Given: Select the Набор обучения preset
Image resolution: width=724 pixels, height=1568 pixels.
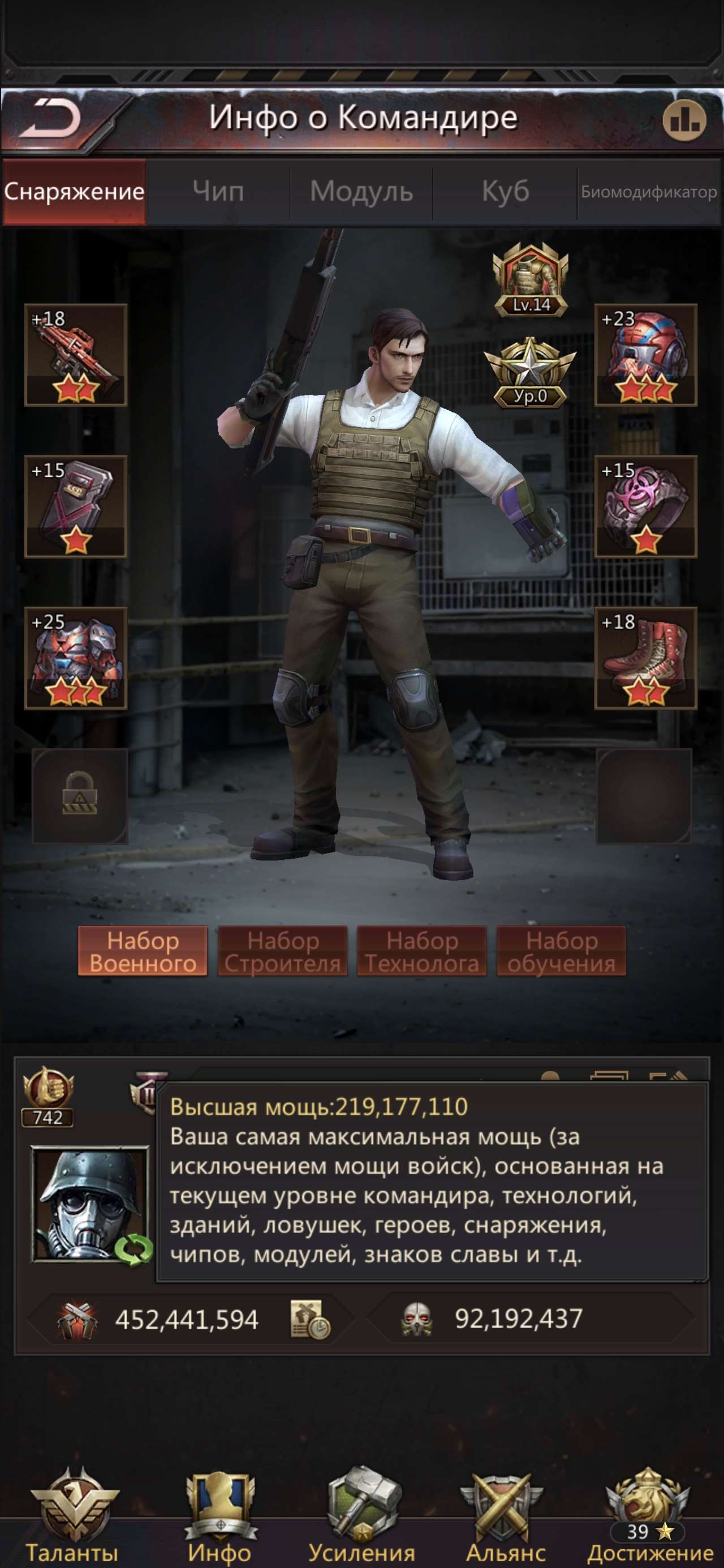Looking at the screenshot, I should pyautogui.click(x=562, y=951).
